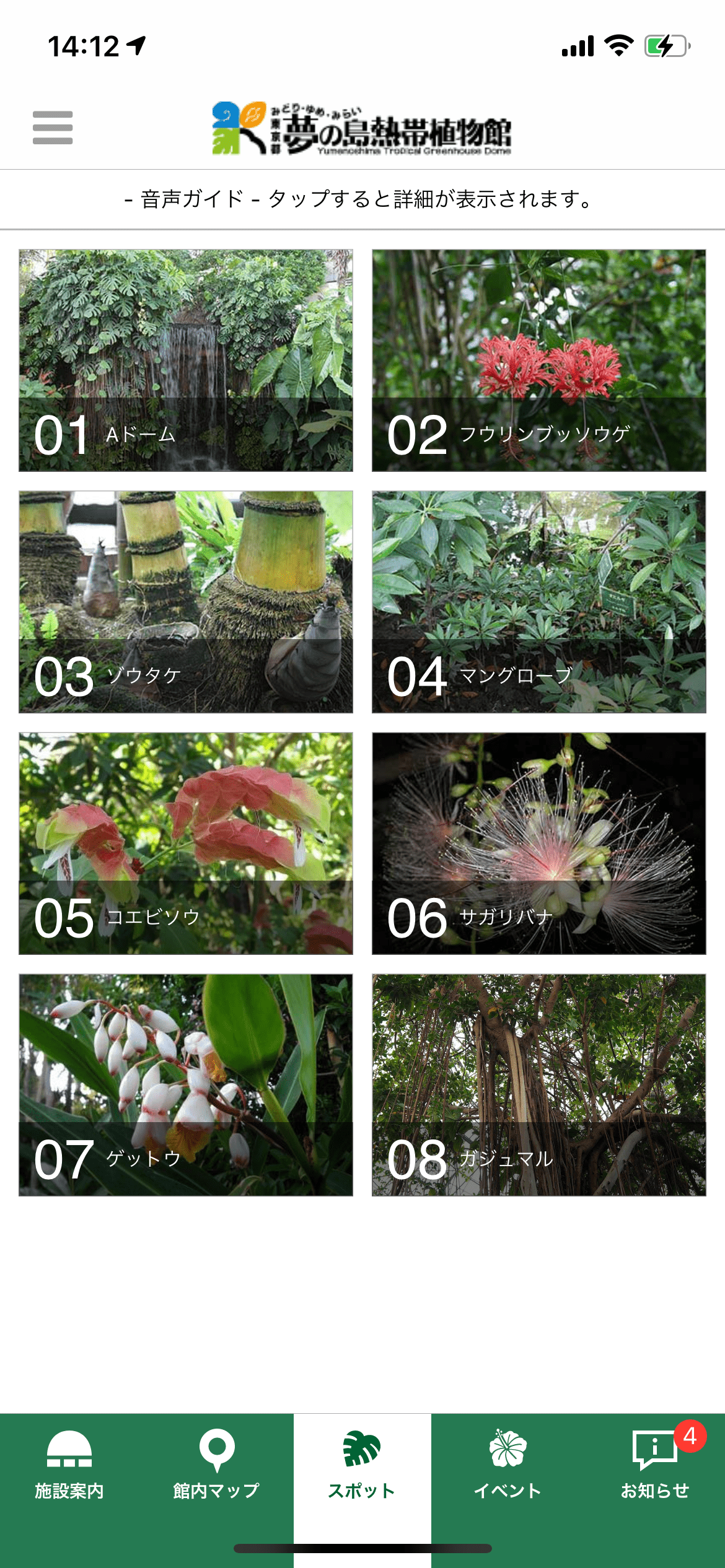
Task: Open audio guide 01 Aドーム
Action: point(186,360)
